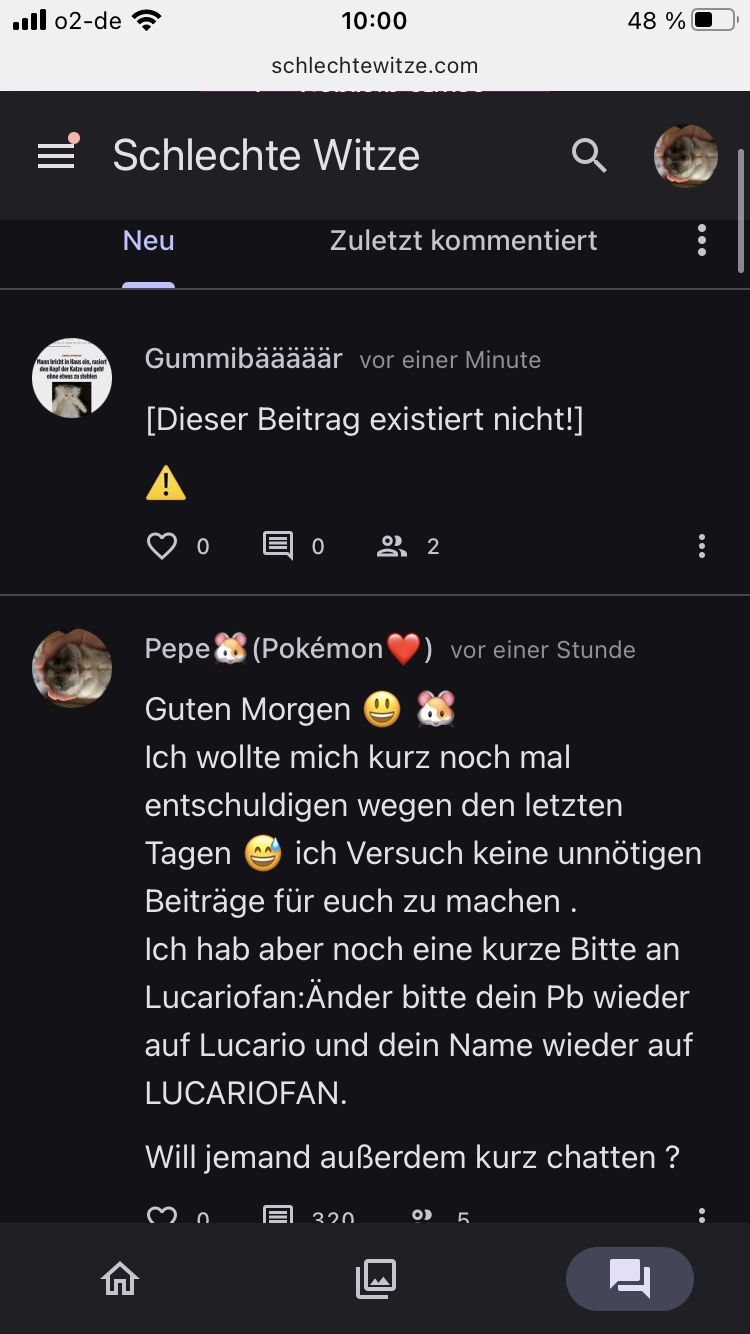Switch to Zuletzt kommentiert tab
This screenshot has width=750, height=1334.
[463, 241]
